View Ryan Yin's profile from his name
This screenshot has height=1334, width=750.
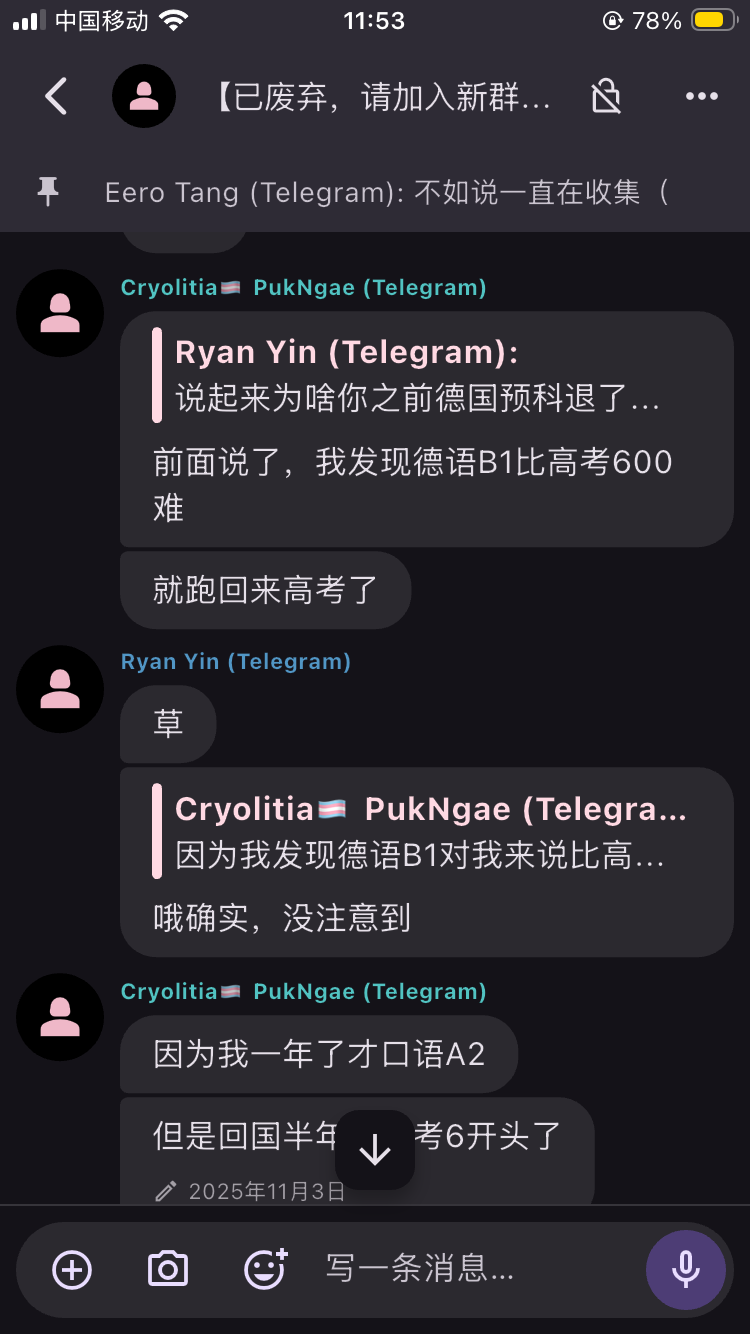coord(235,661)
